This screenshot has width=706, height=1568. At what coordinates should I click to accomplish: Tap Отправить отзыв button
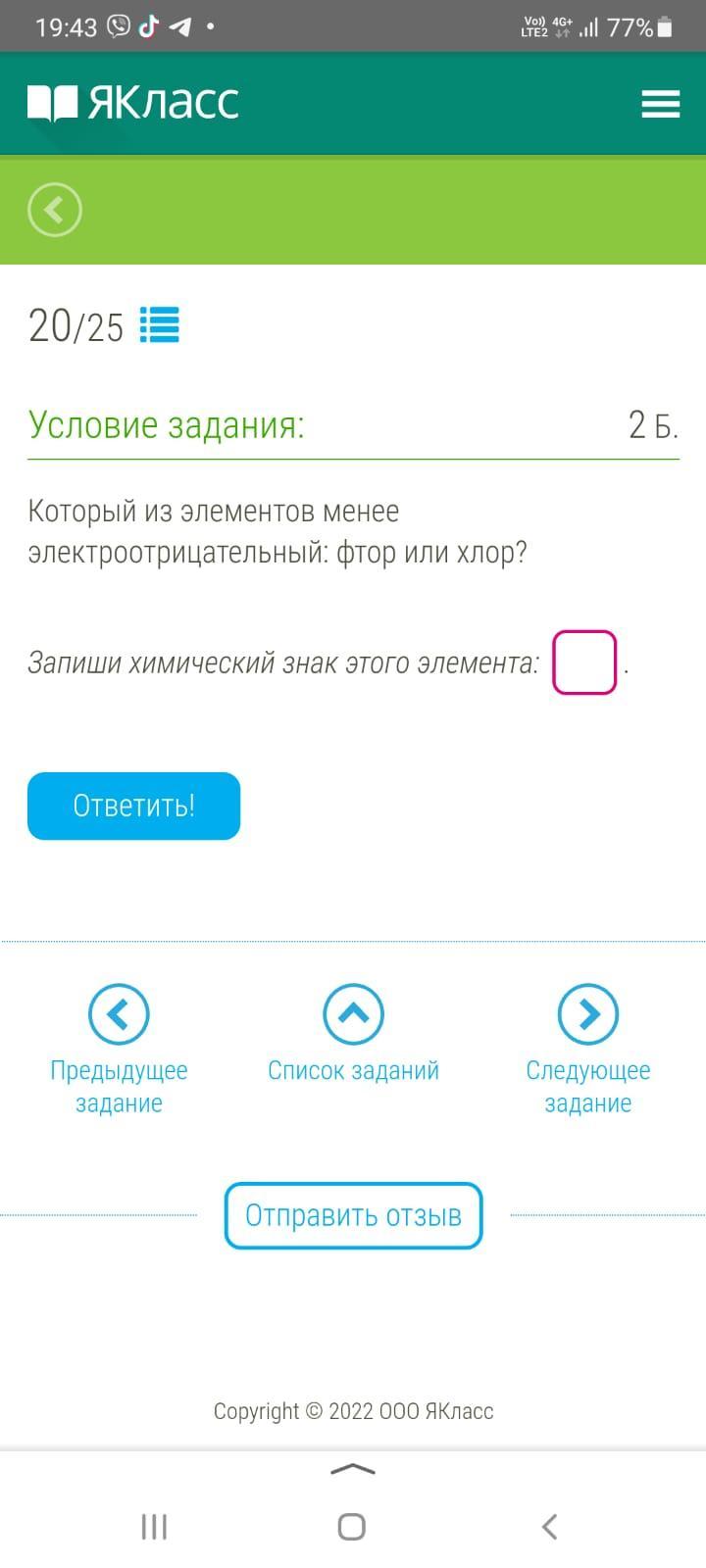click(353, 1215)
